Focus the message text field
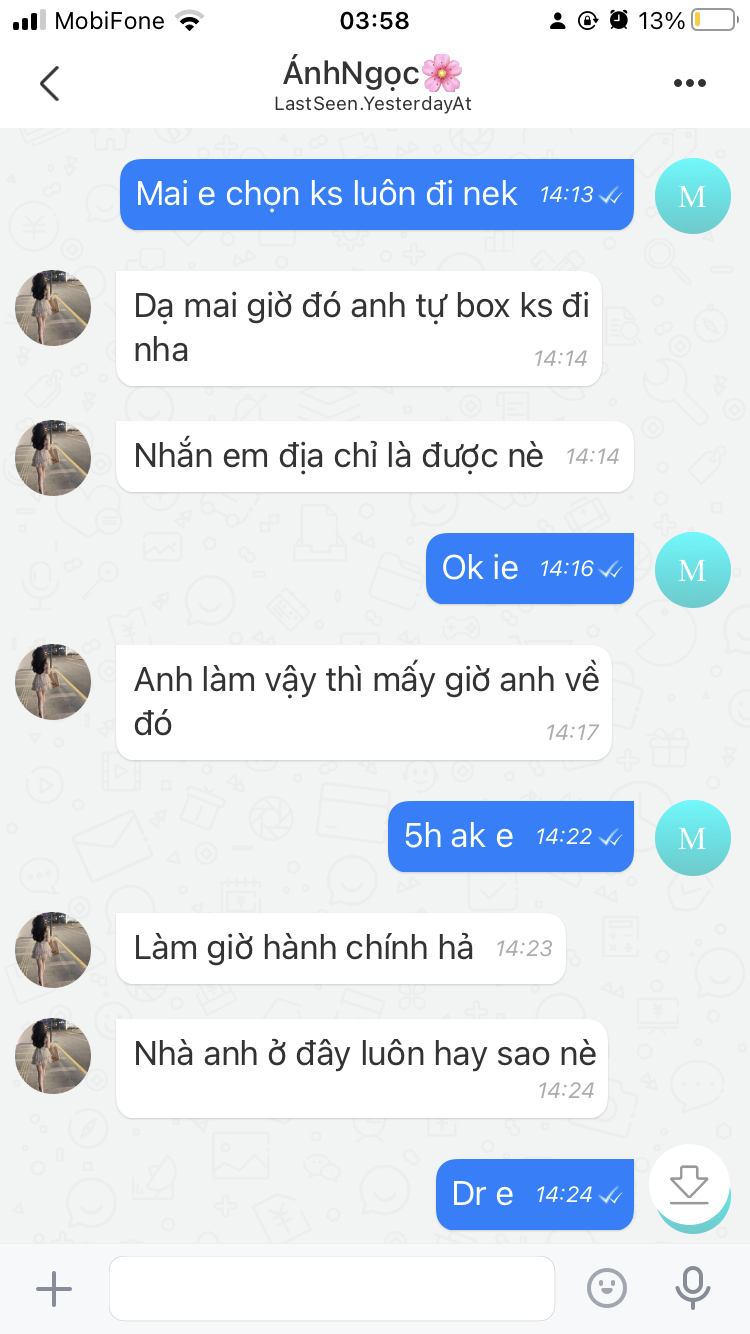The height and width of the screenshot is (1334, 750). 331,1289
